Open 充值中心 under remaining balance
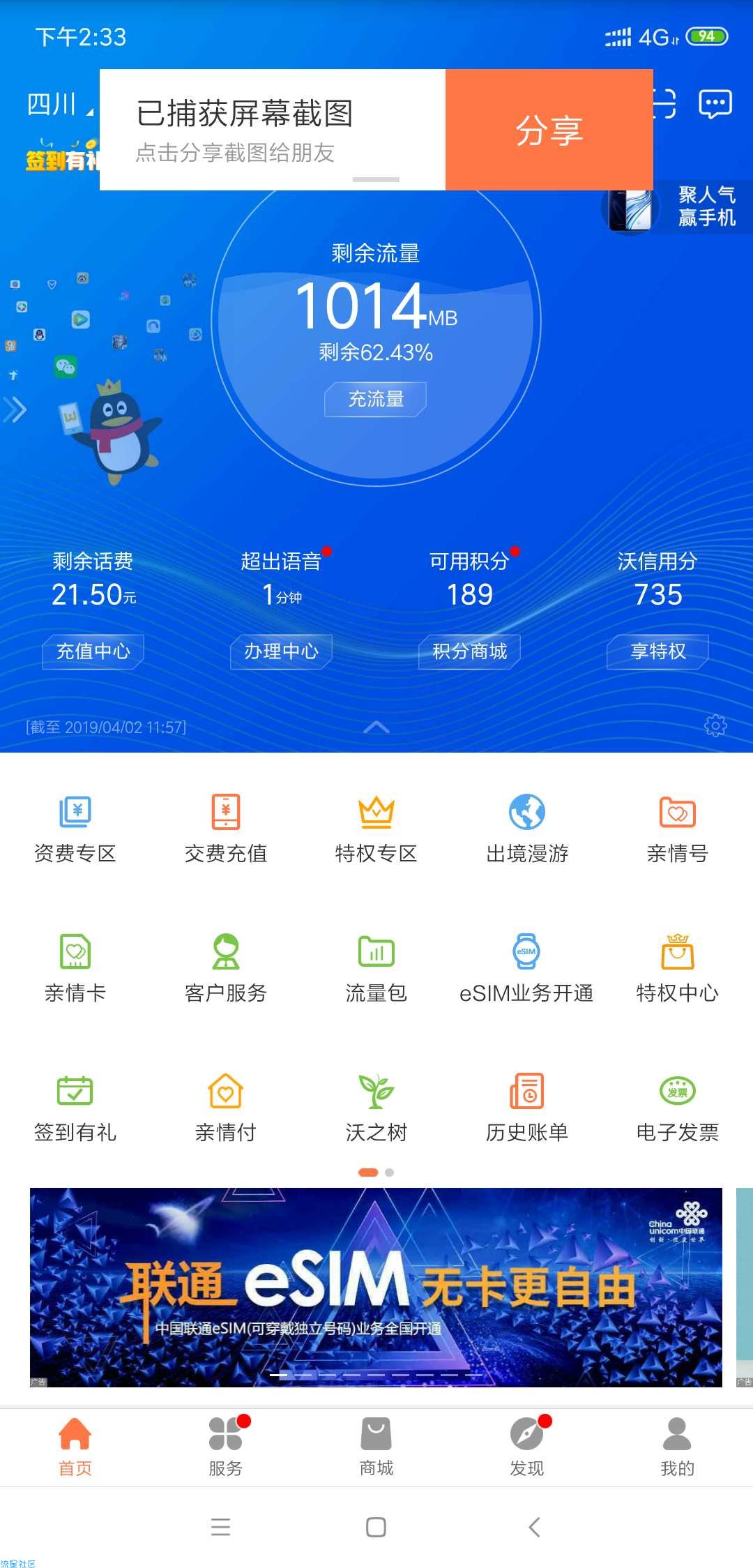Image resolution: width=753 pixels, height=1568 pixels. click(x=93, y=651)
